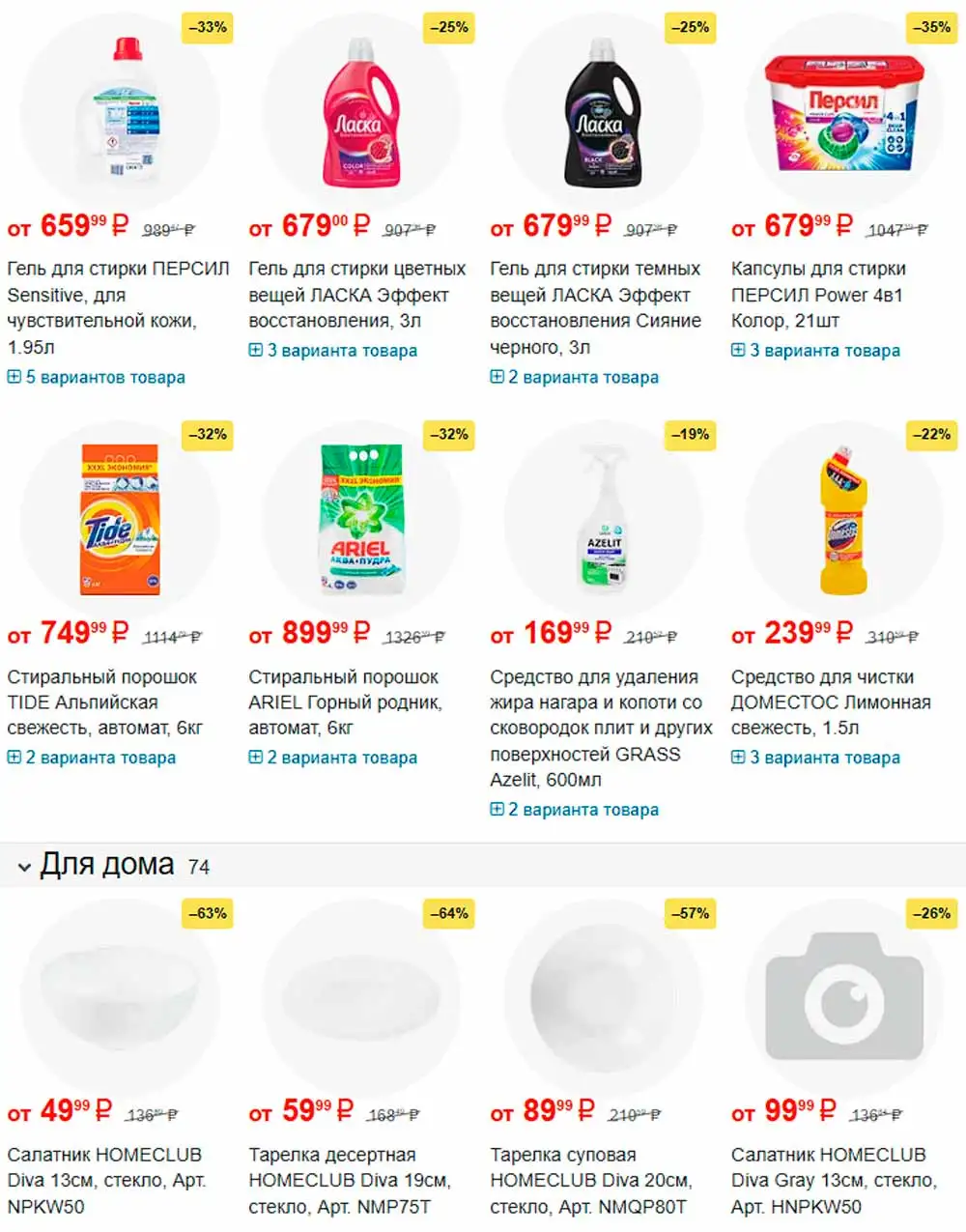
Task: Open TIDE Альпийская свежесть powder
Action: tap(104, 702)
